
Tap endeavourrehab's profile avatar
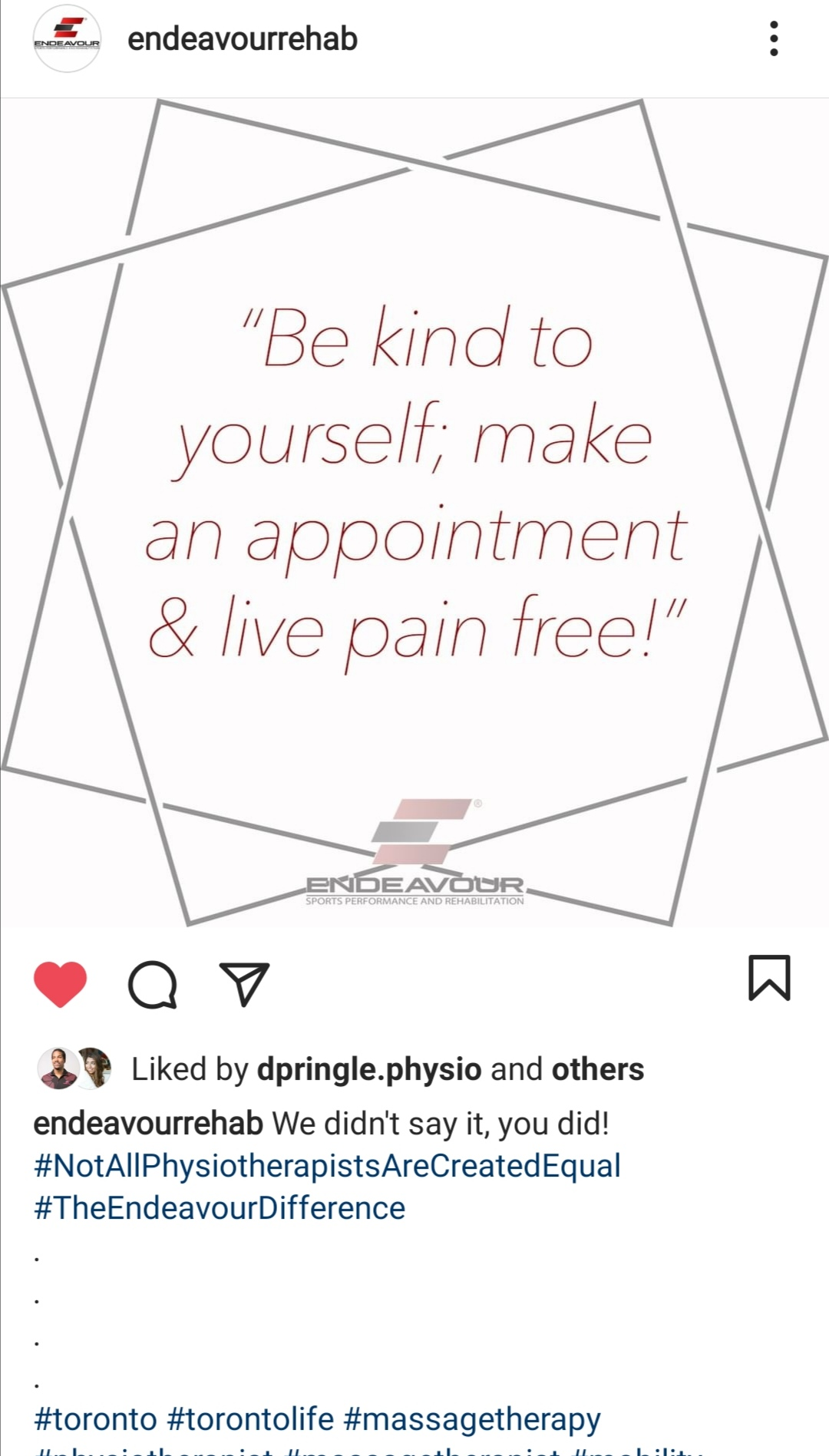pos(67,39)
